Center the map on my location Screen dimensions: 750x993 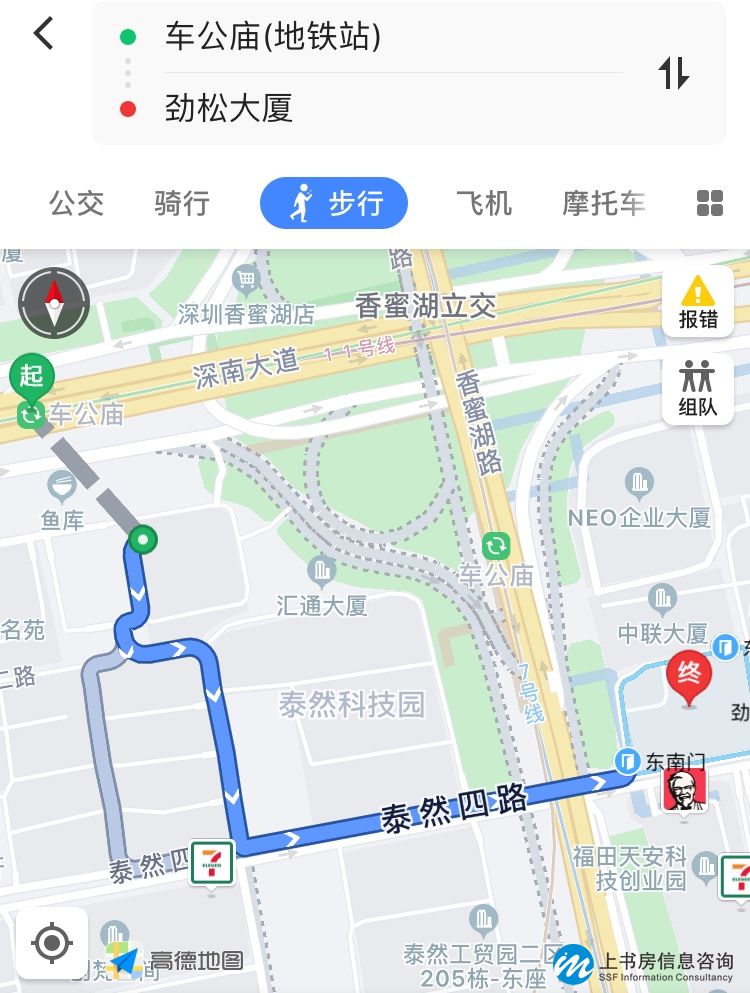(x=52, y=942)
